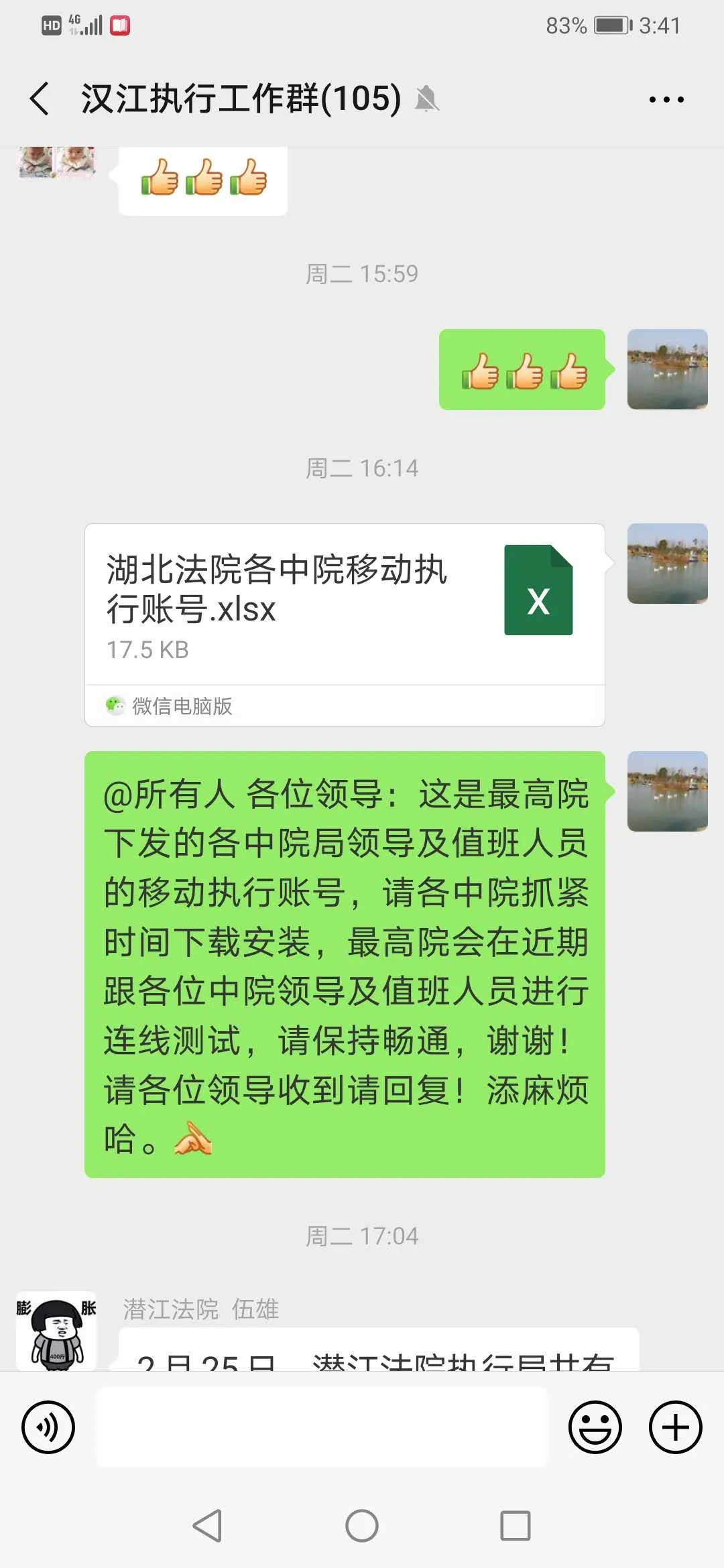Open the emoji sticker panel
The height and width of the screenshot is (1568, 724).
click(x=595, y=1427)
